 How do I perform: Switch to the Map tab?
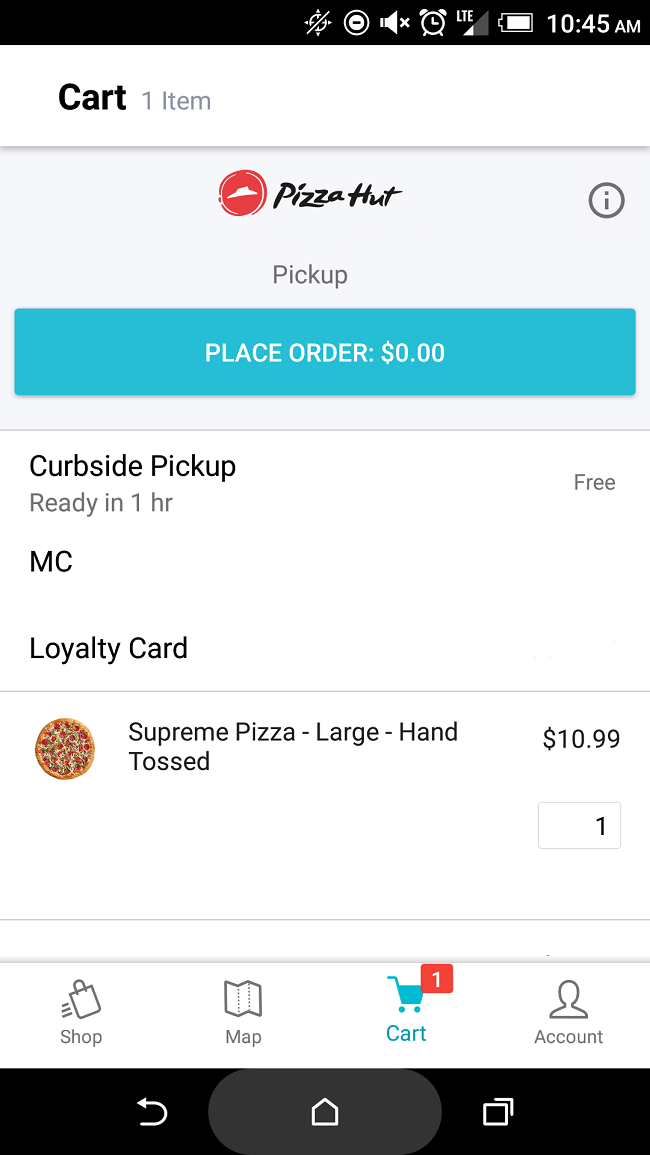[x=243, y=1014]
